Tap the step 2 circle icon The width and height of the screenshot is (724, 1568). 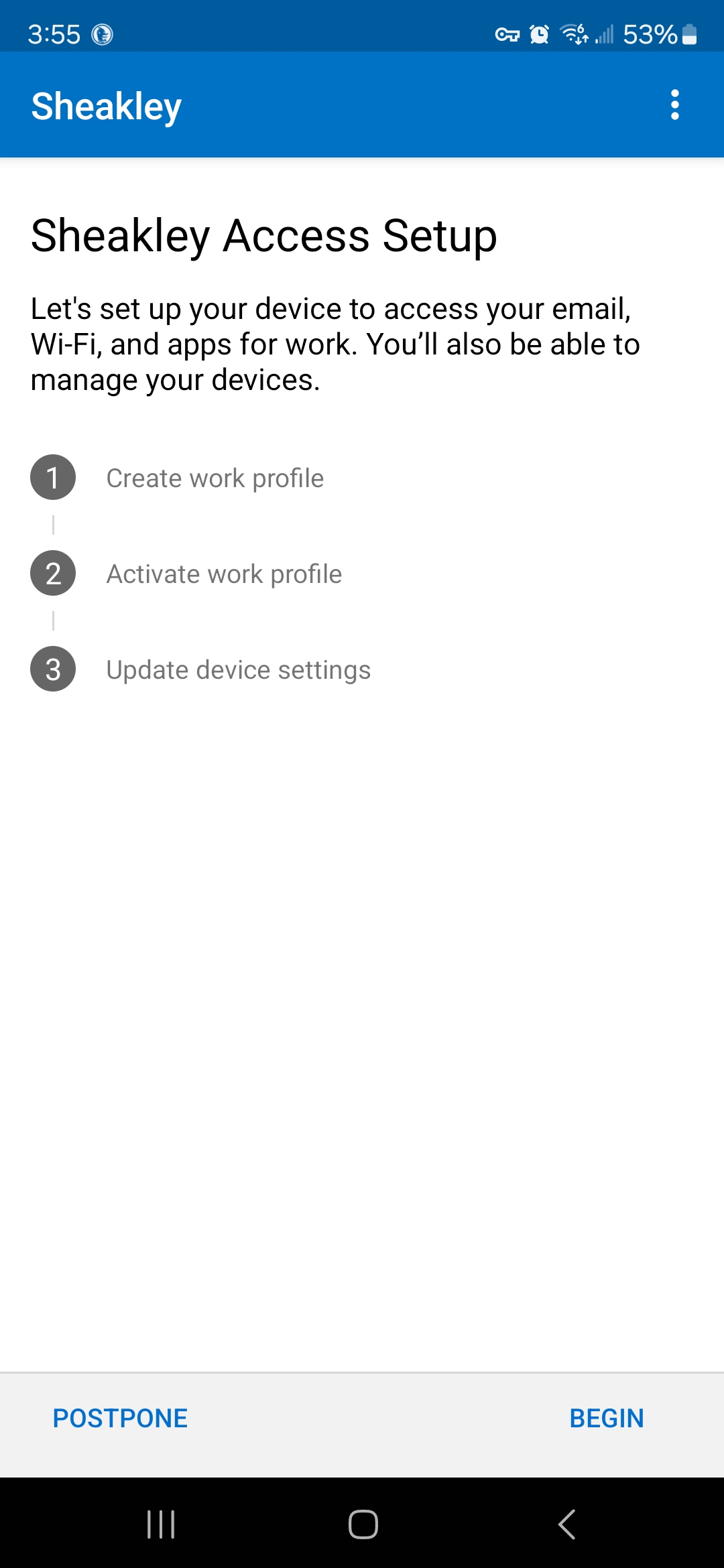(52, 574)
